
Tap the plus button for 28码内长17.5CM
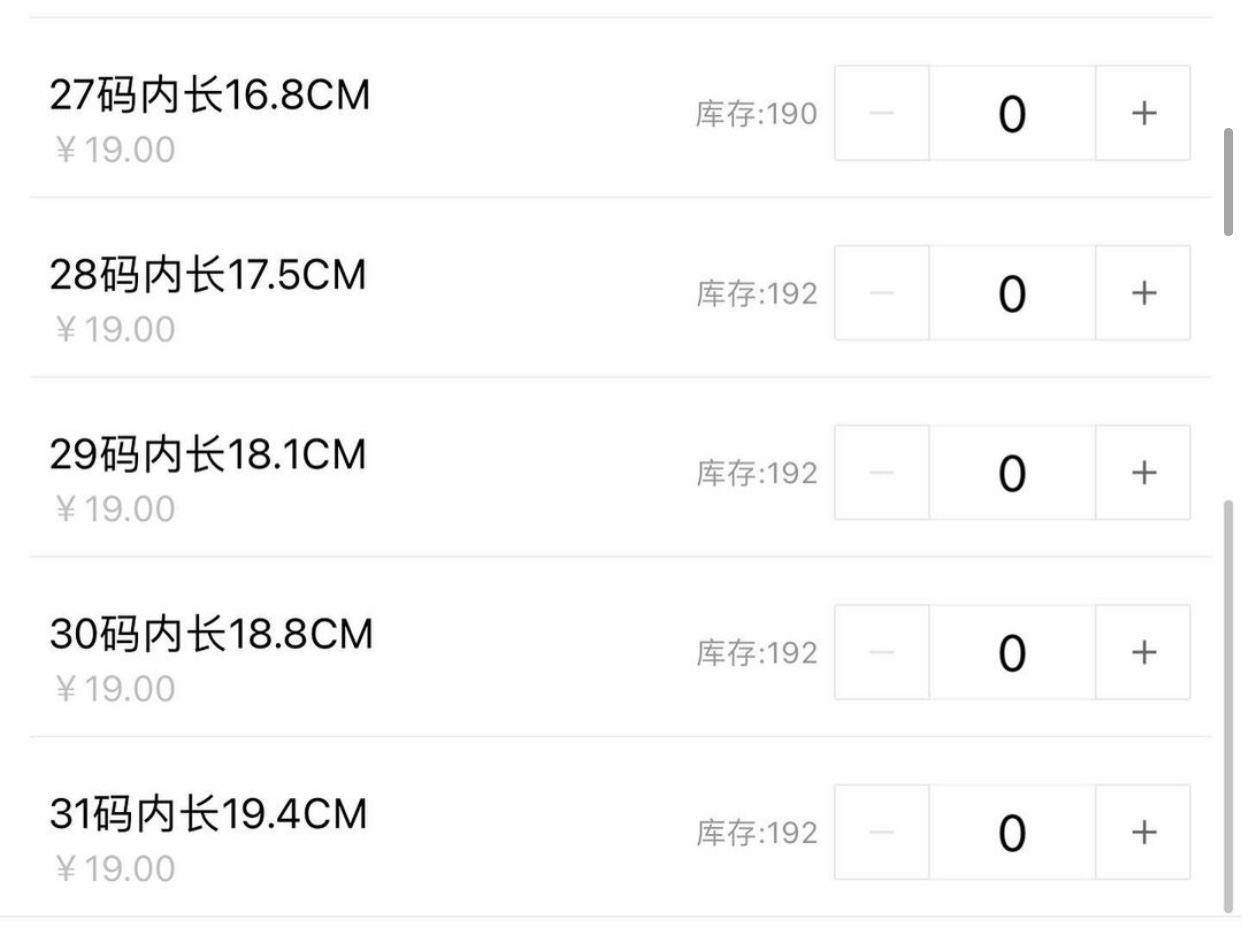coord(1143,293)
